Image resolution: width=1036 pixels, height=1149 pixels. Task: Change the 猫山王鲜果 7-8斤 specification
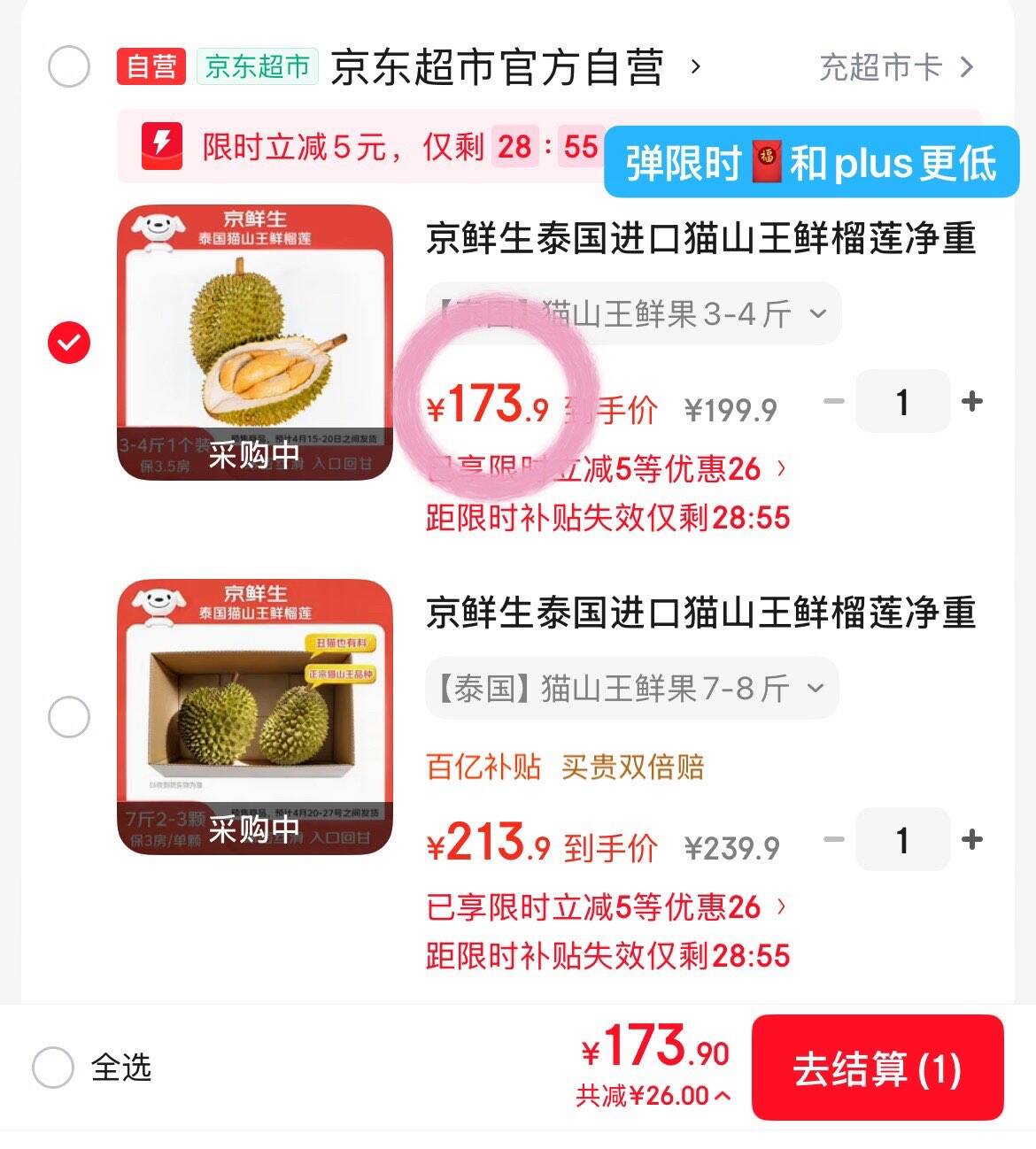tap(630, 688)
